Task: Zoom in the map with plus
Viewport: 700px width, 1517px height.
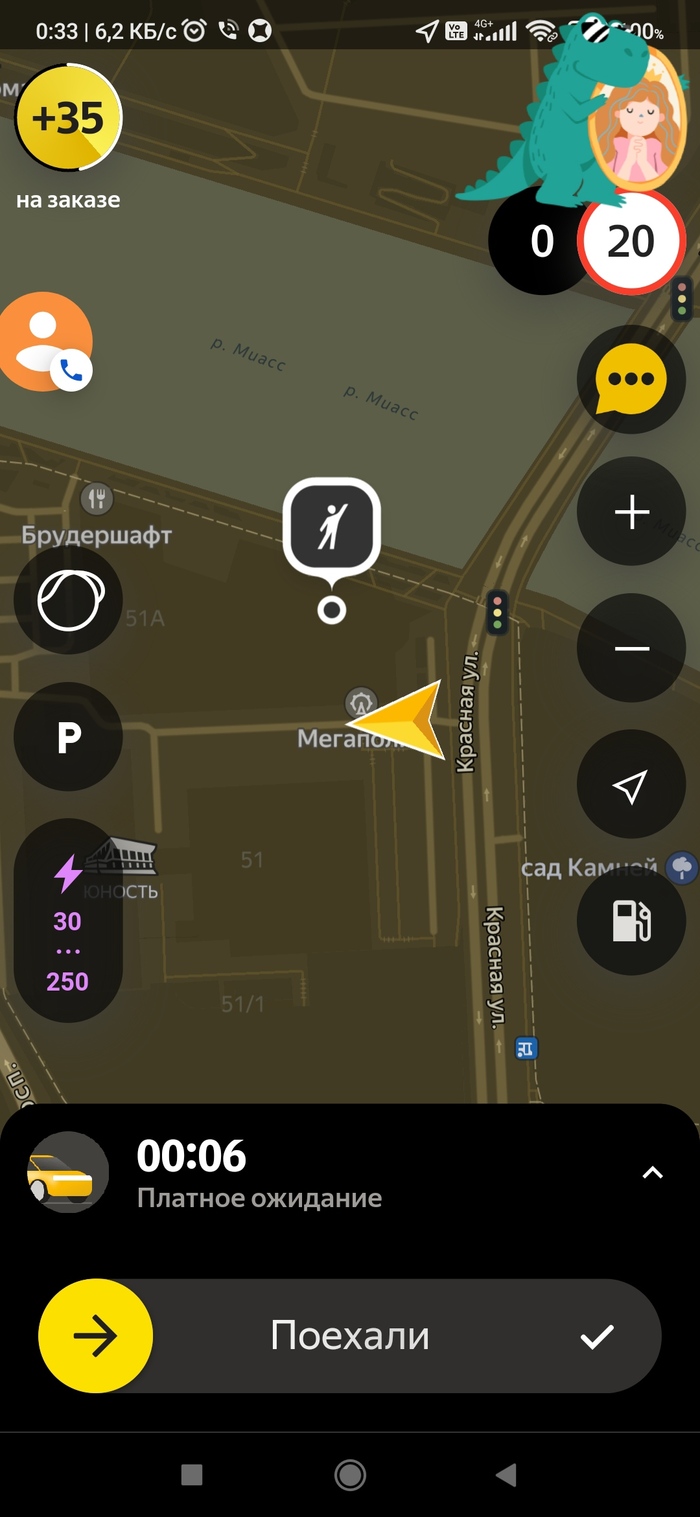Action: click(631, 513)
